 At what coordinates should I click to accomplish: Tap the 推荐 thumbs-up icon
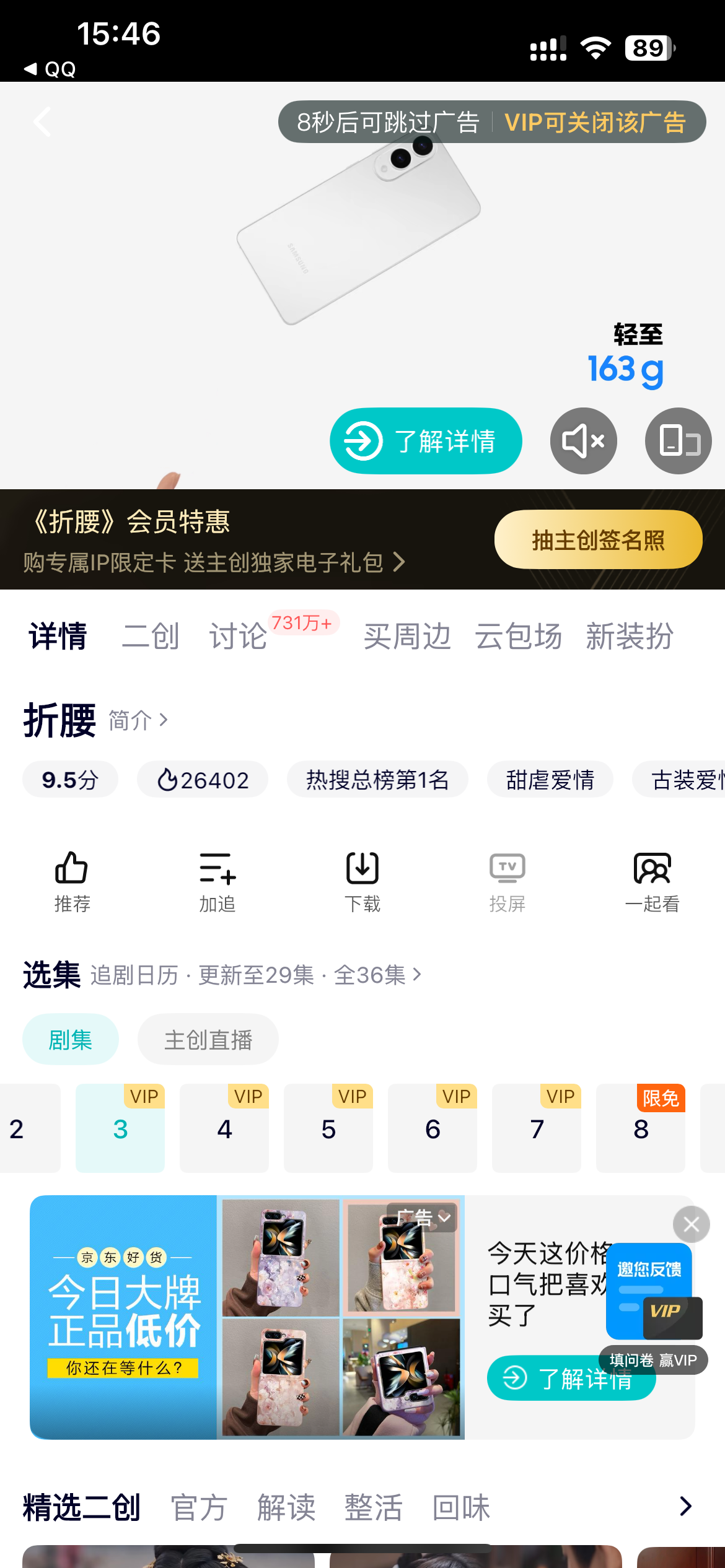(72, 881)
